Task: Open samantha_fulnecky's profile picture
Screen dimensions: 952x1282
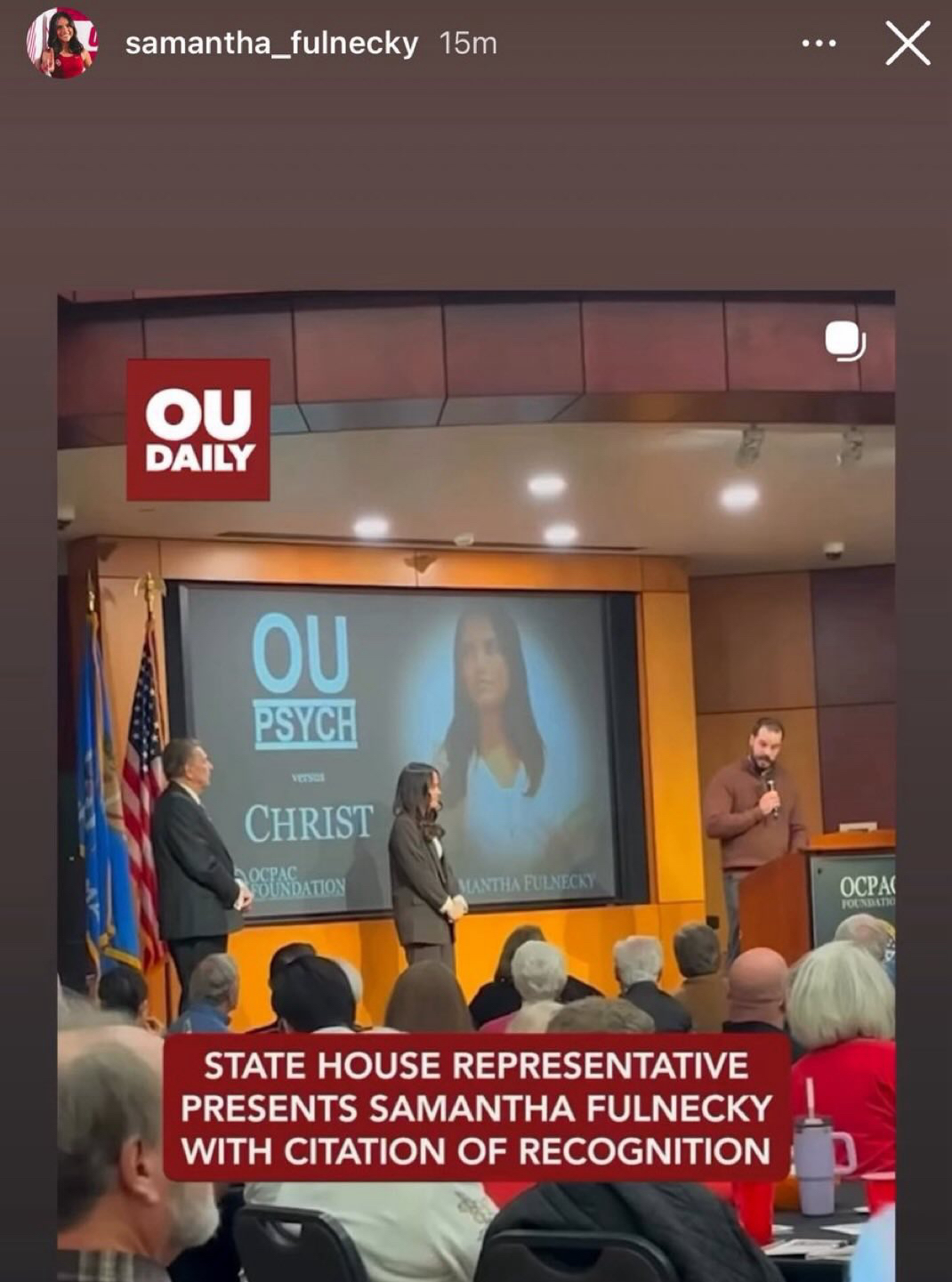Action: coord(61,44)
